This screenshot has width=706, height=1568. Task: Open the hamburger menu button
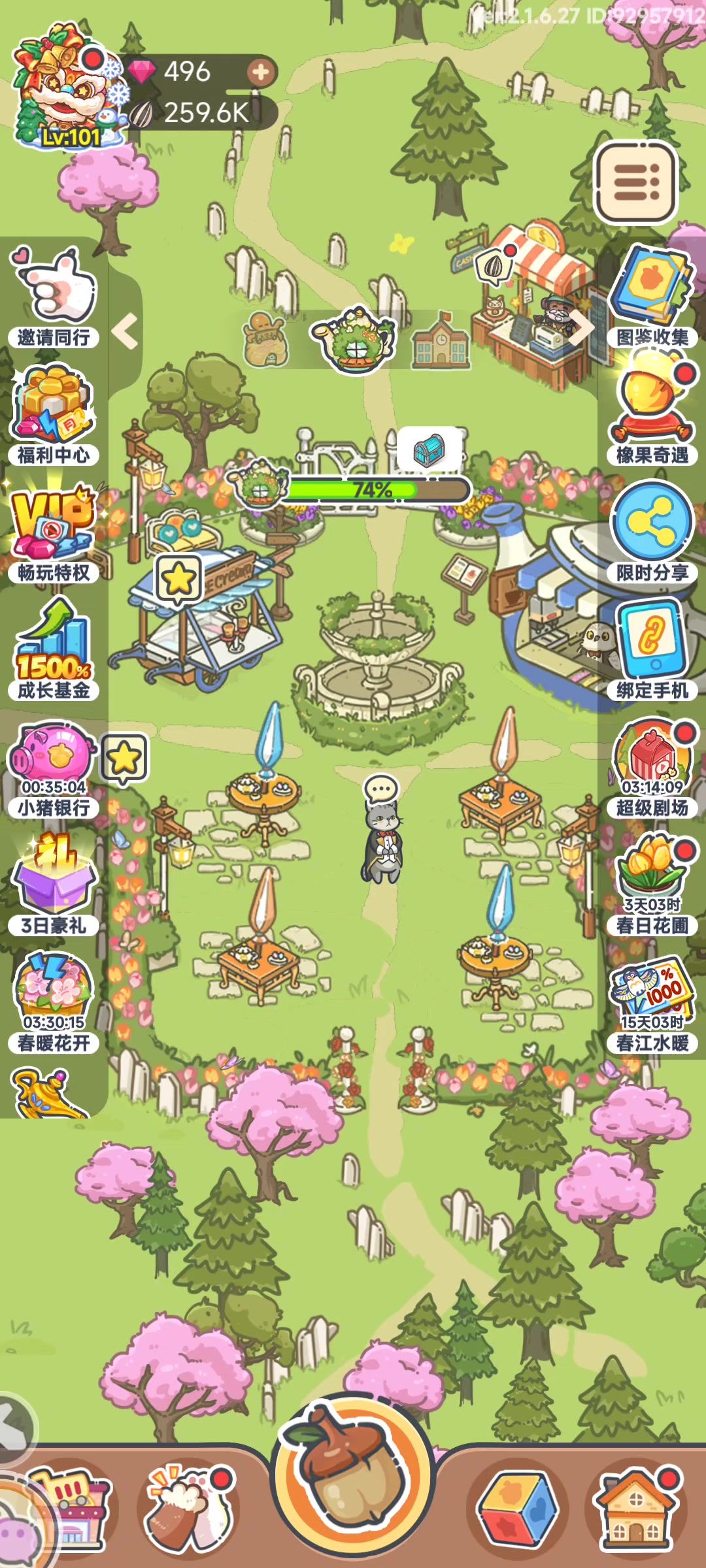tap(635, 182)
